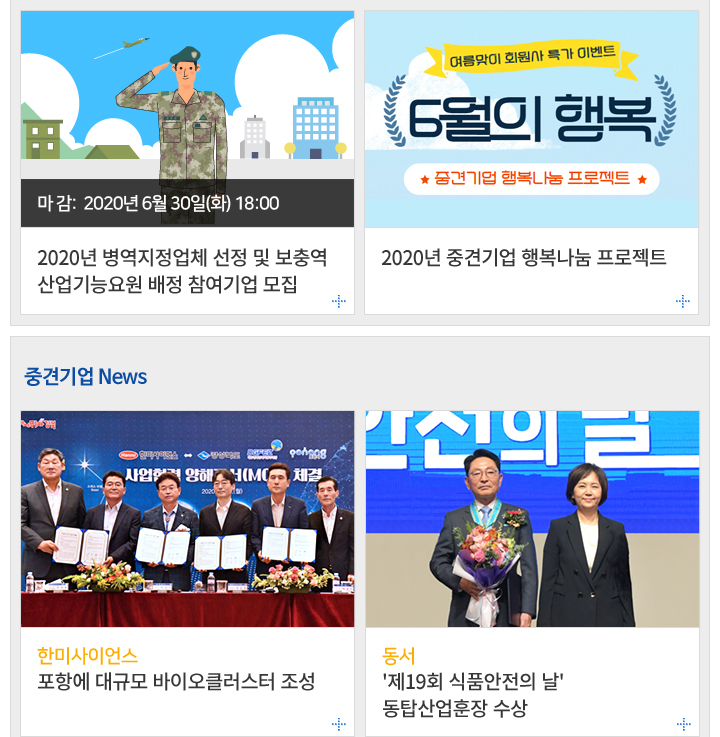The image size is (720, 737).
Task: Tap the more icon on 동서 card
Action: pyautogui.click(x=683, y=724)
